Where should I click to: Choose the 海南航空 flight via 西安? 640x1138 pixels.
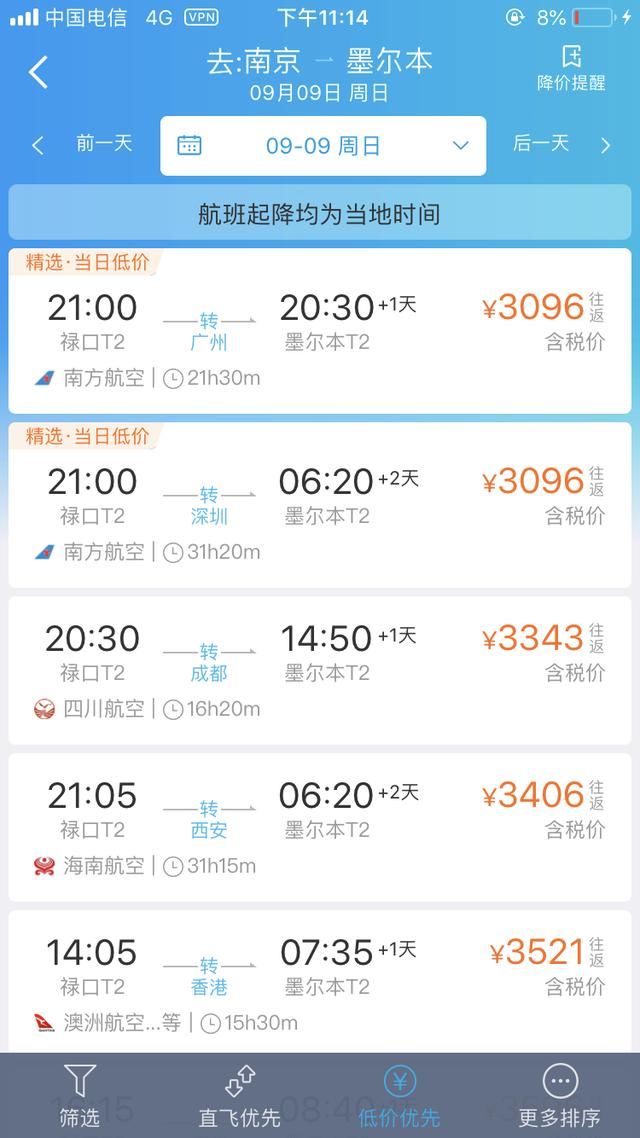coord(320,827)
